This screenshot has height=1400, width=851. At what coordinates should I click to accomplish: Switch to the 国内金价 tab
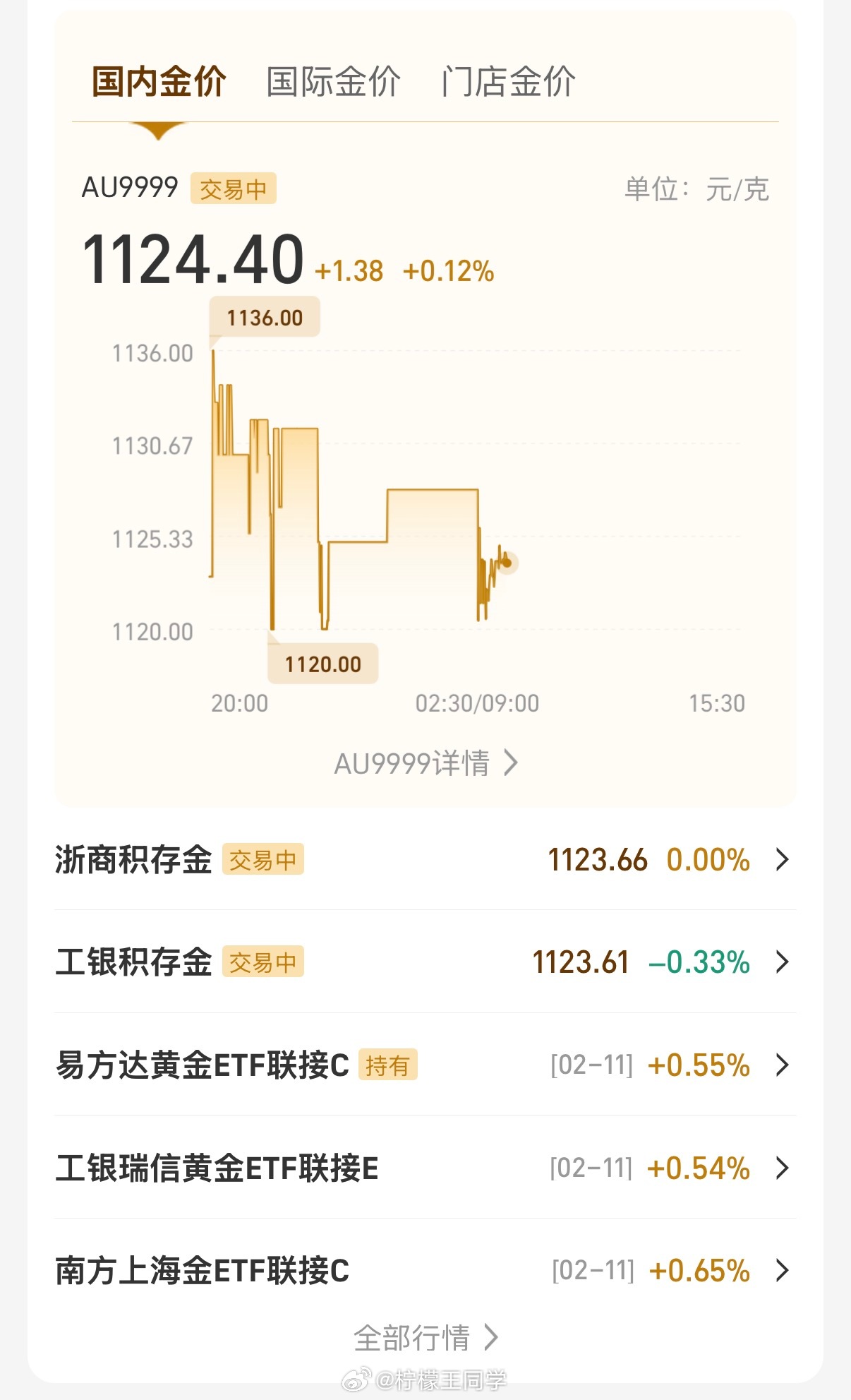pyautogui.click(x=159, y=82)
